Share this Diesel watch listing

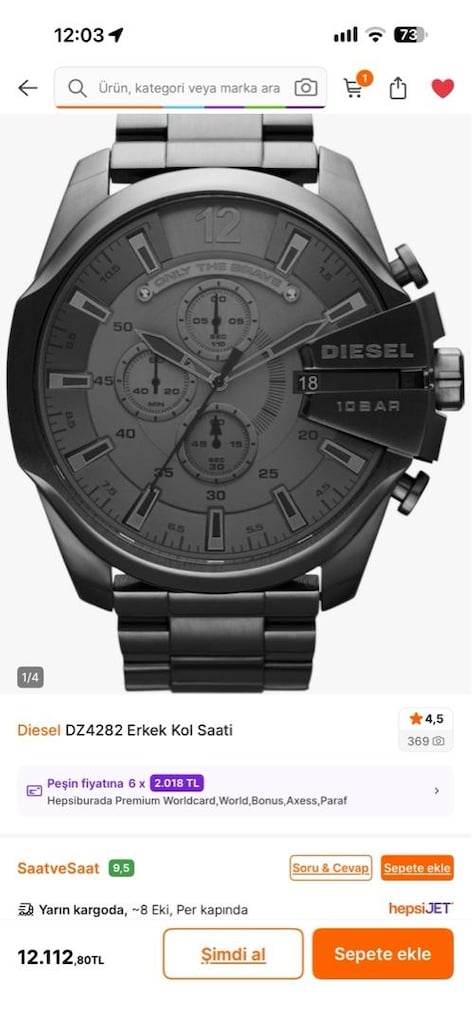point(398,88)
